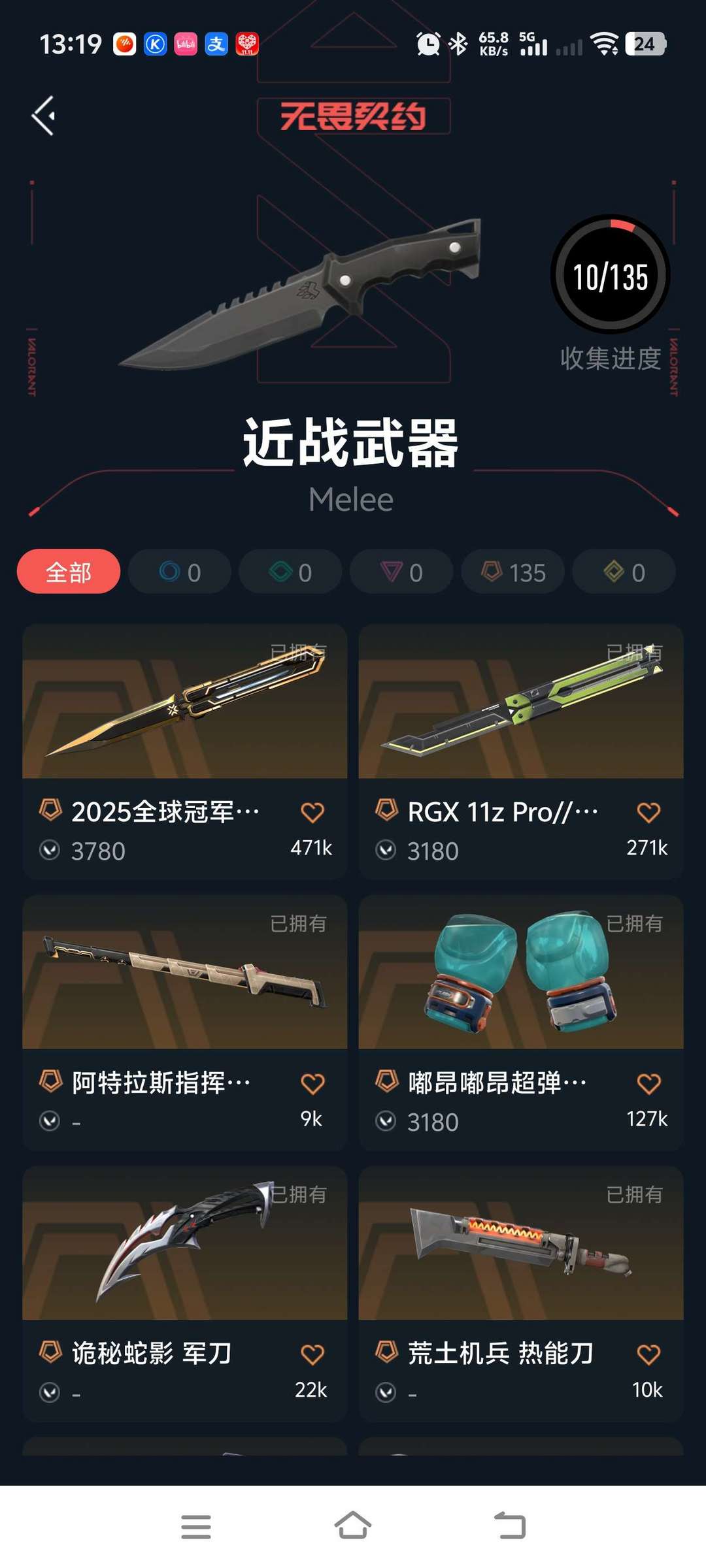Favorite the 荒土机兵 热能刀 skin
706x1568 pixels.
(x=648, y=1354)
